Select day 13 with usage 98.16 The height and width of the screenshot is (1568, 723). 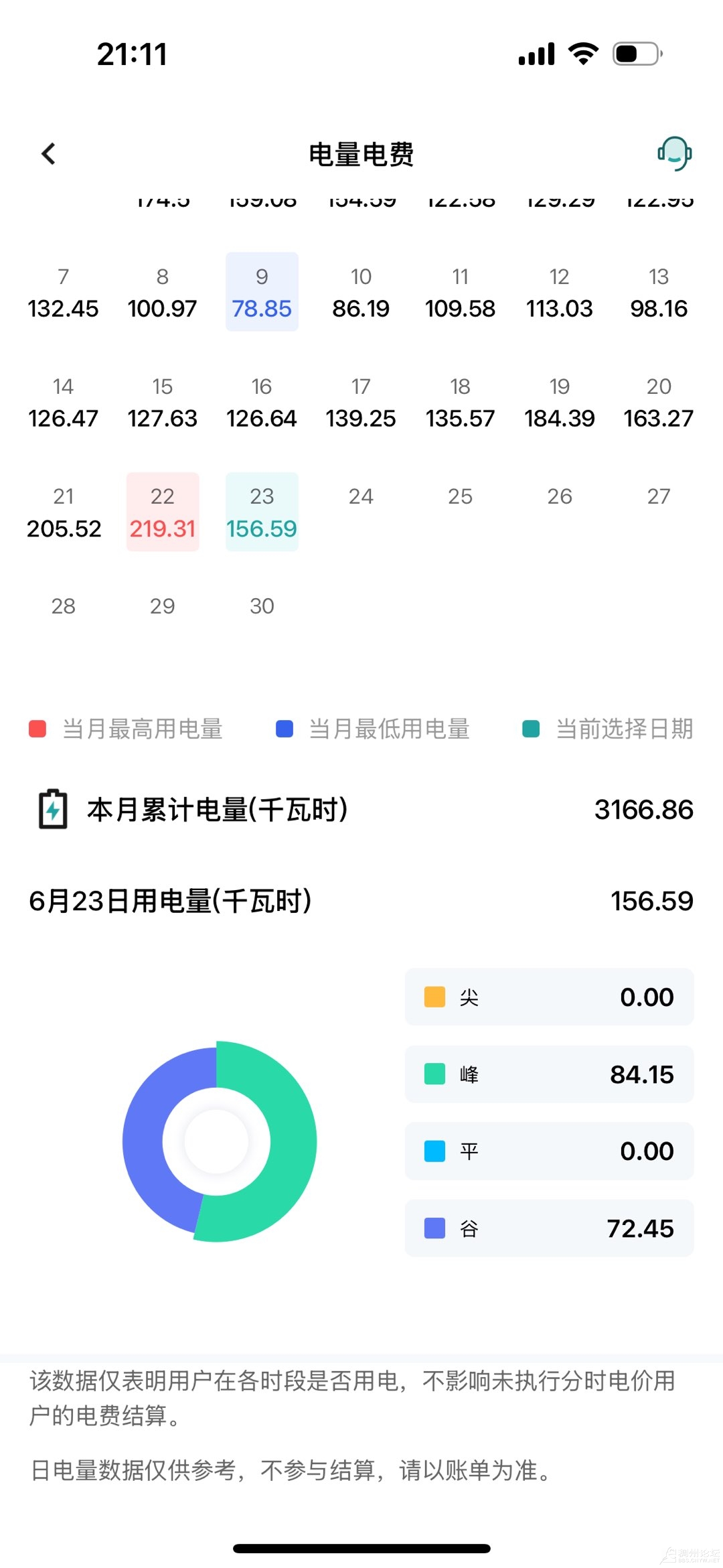tap(659, 292)
